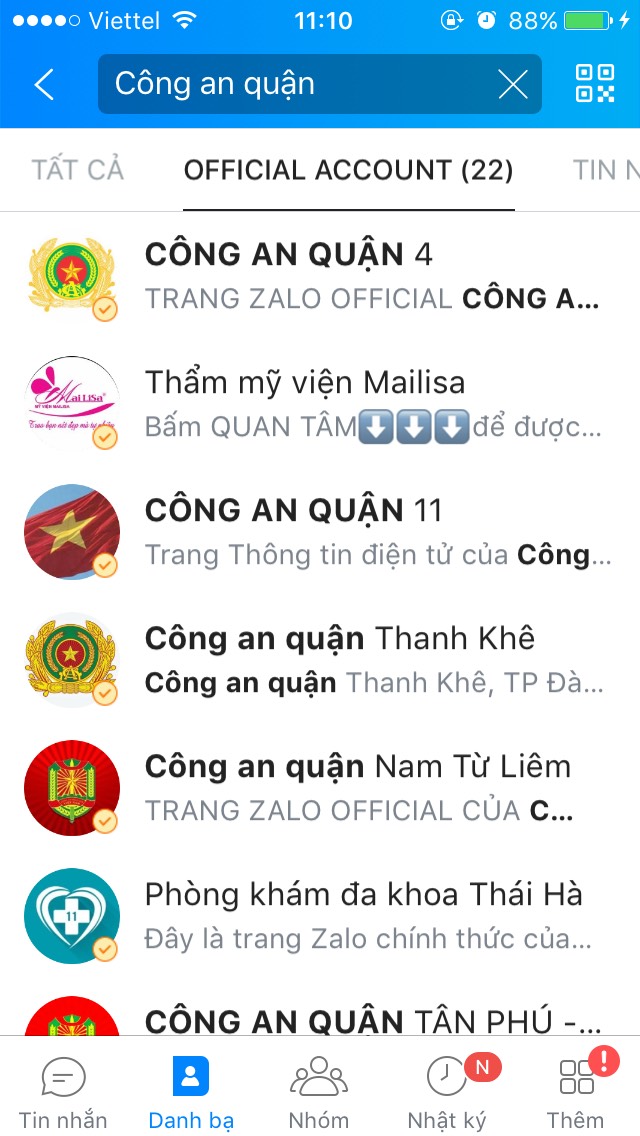This screenshot has width=640, height=1136.
Task: Switch to the TẤT CẢ tab
Action: 78,170
